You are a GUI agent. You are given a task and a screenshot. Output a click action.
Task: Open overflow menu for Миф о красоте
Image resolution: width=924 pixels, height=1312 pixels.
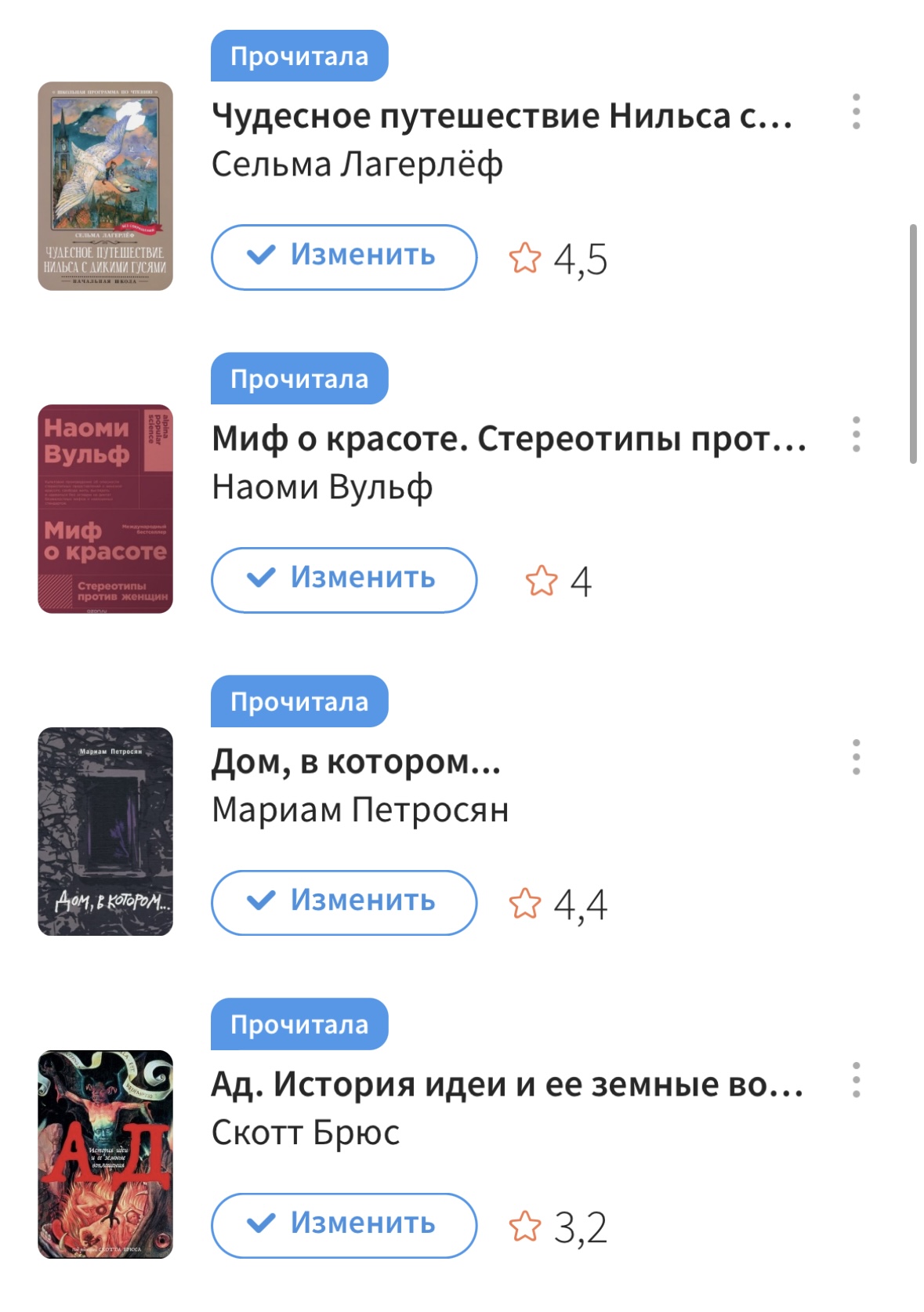(x=856, y=434)
